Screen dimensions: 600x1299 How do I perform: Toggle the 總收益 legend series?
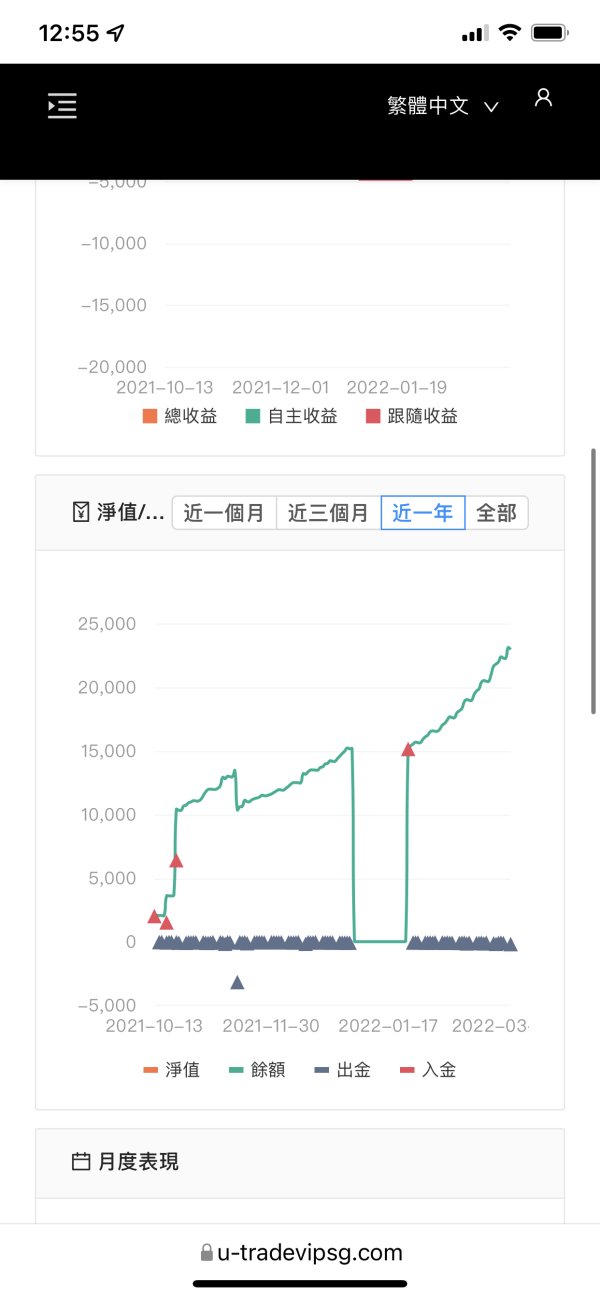pyautogui.click(x=180, y=416)
